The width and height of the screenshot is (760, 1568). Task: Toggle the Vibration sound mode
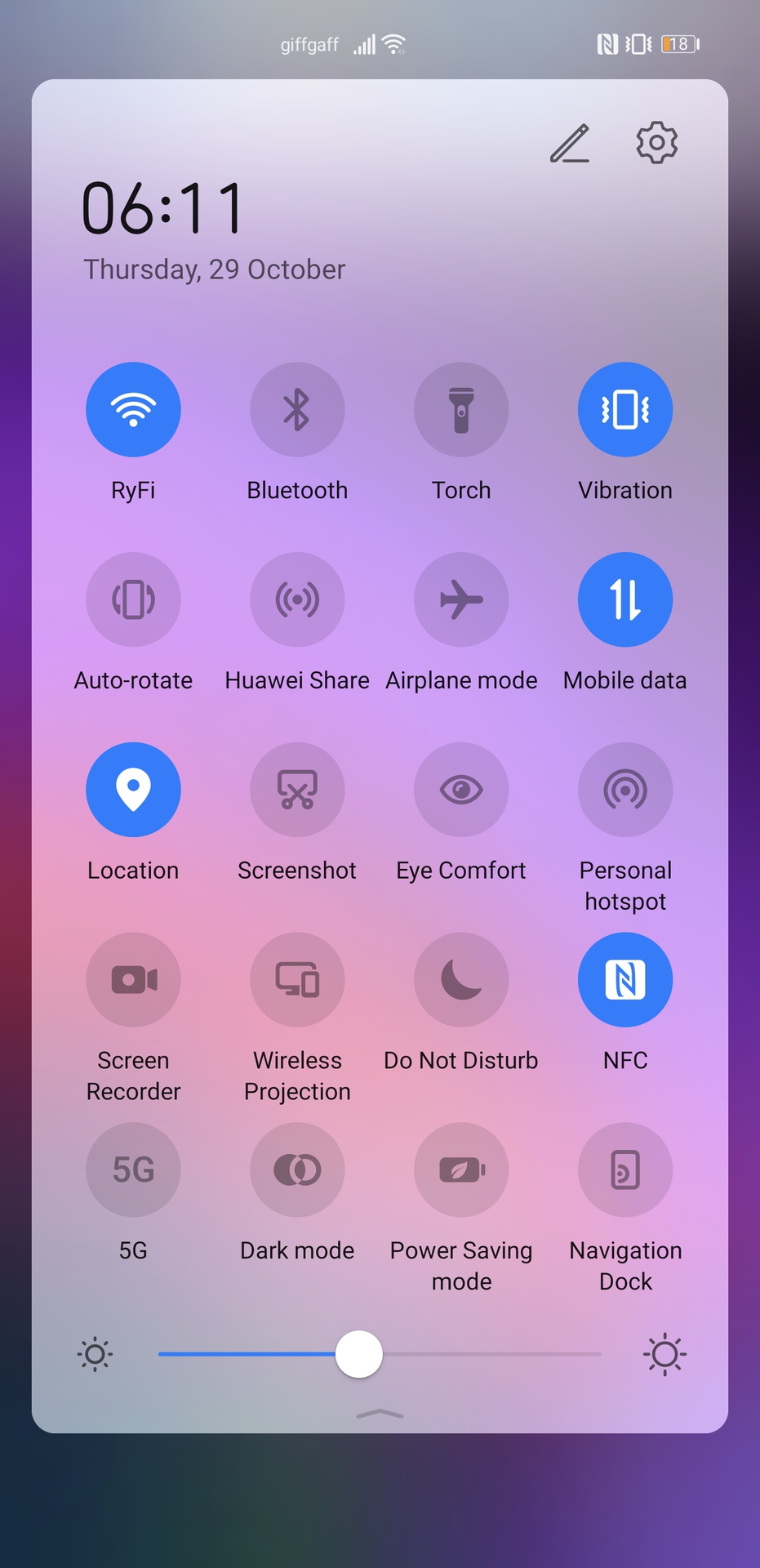[625, 409]
